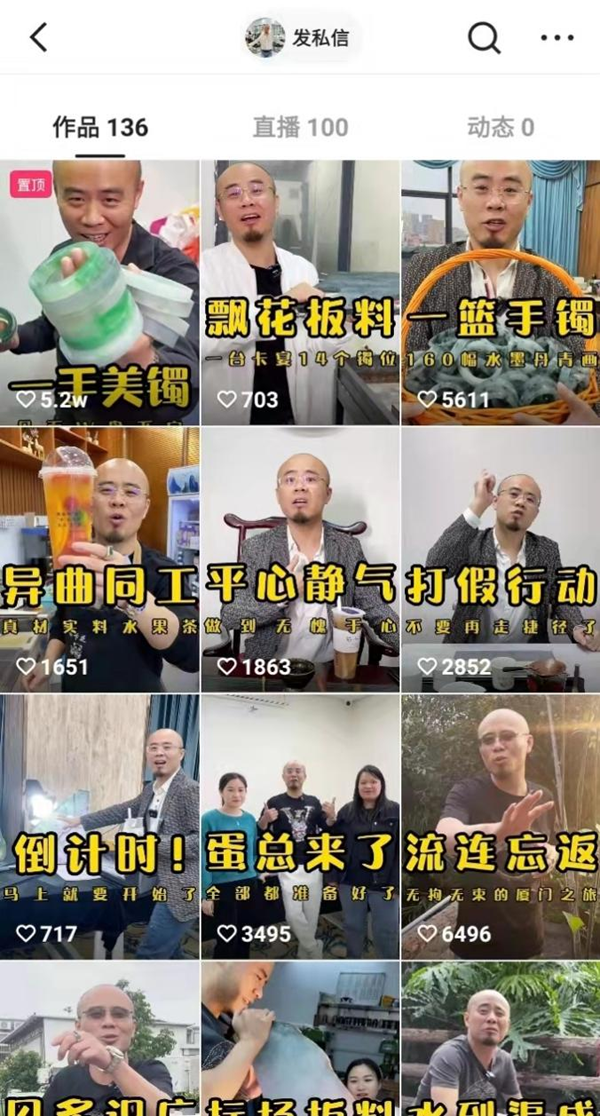The height and width of the screenshot is (1116, 600).
Task: Open the 打假行动 video
Action: (x=500, y=560)
